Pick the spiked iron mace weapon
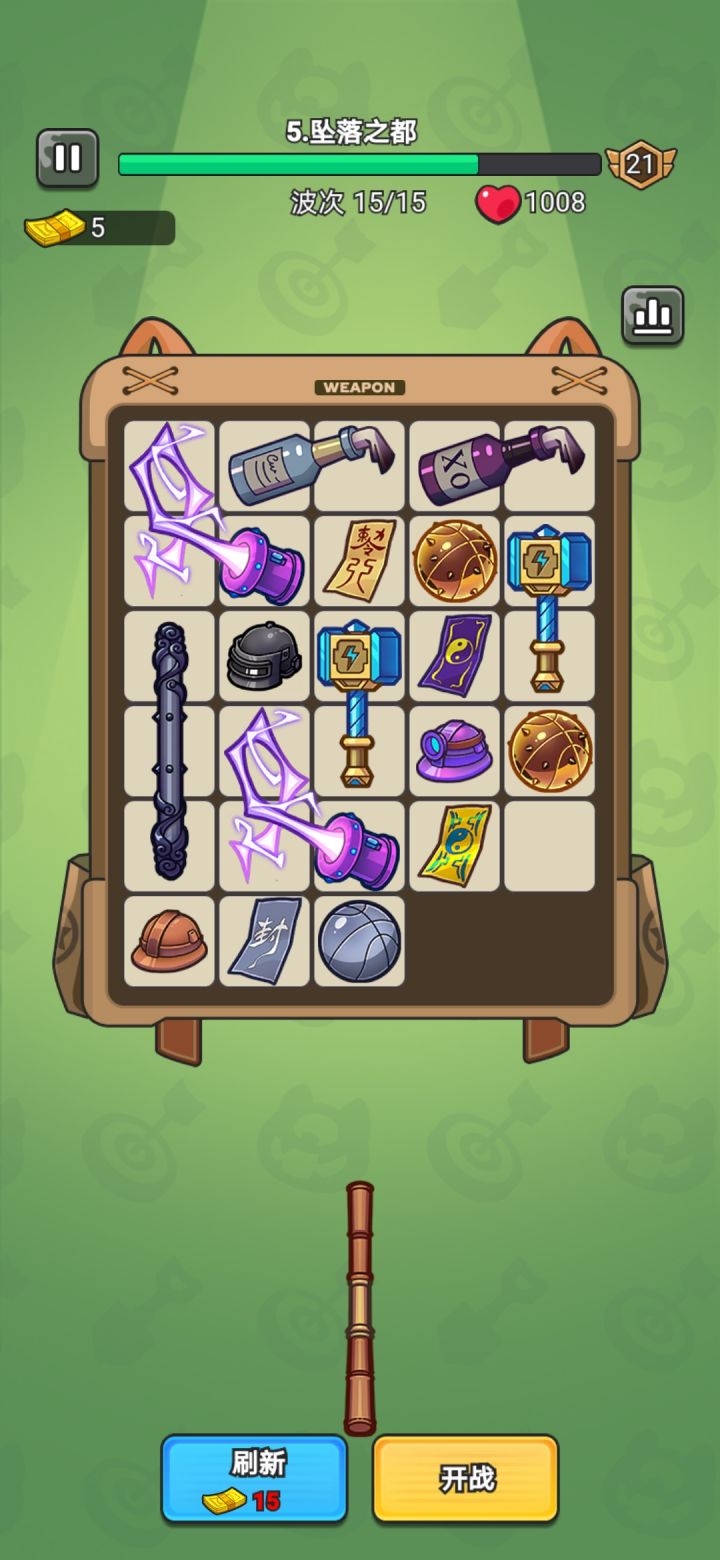Screen dimensions: 720x1560 pos(169,750)
